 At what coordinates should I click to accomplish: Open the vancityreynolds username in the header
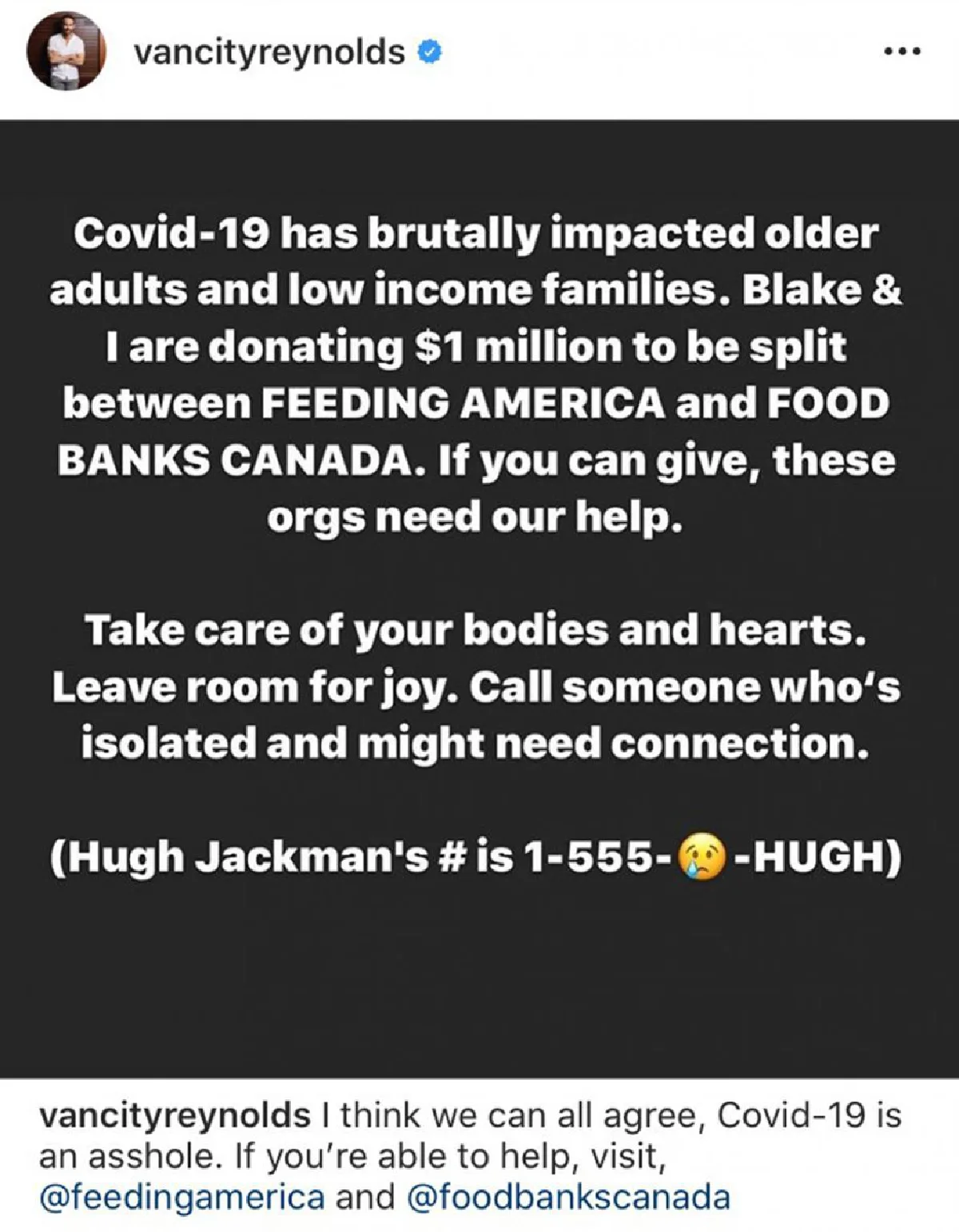(x=269, y=53)
